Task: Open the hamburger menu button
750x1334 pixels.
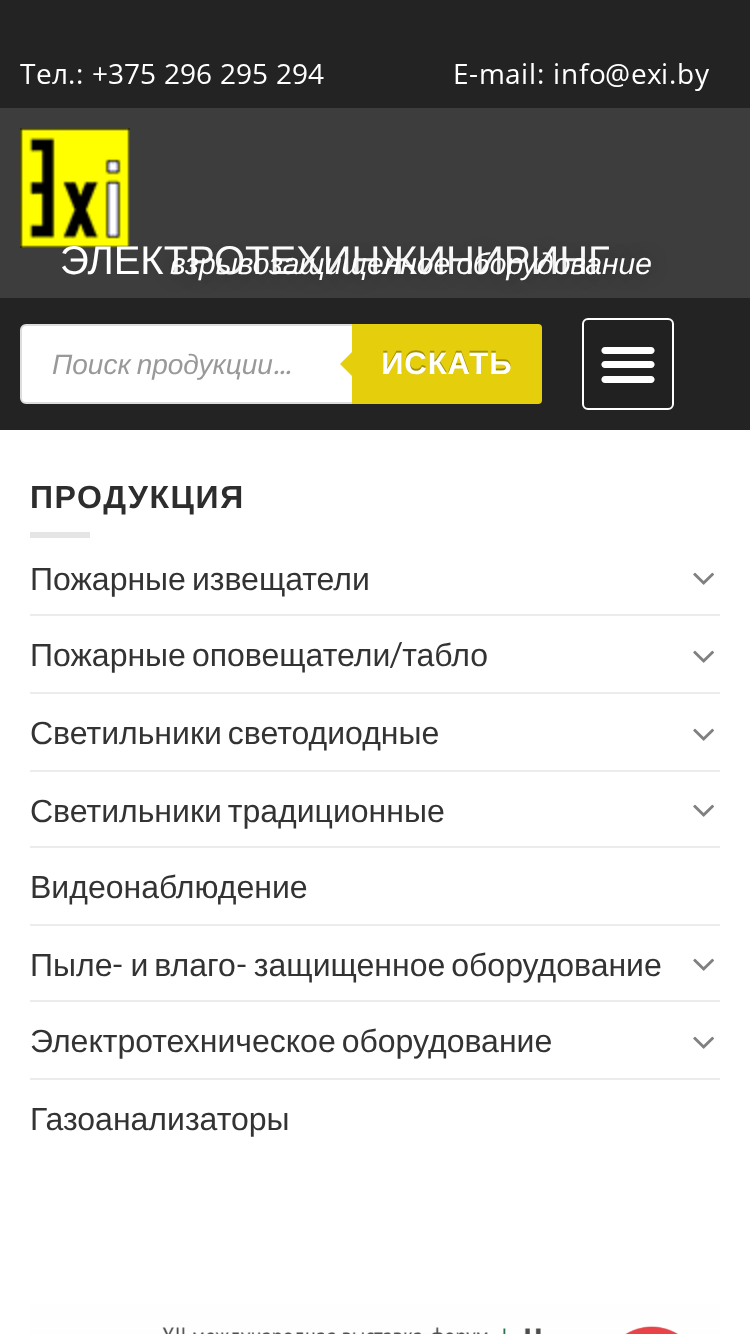Action: (628, 364)
